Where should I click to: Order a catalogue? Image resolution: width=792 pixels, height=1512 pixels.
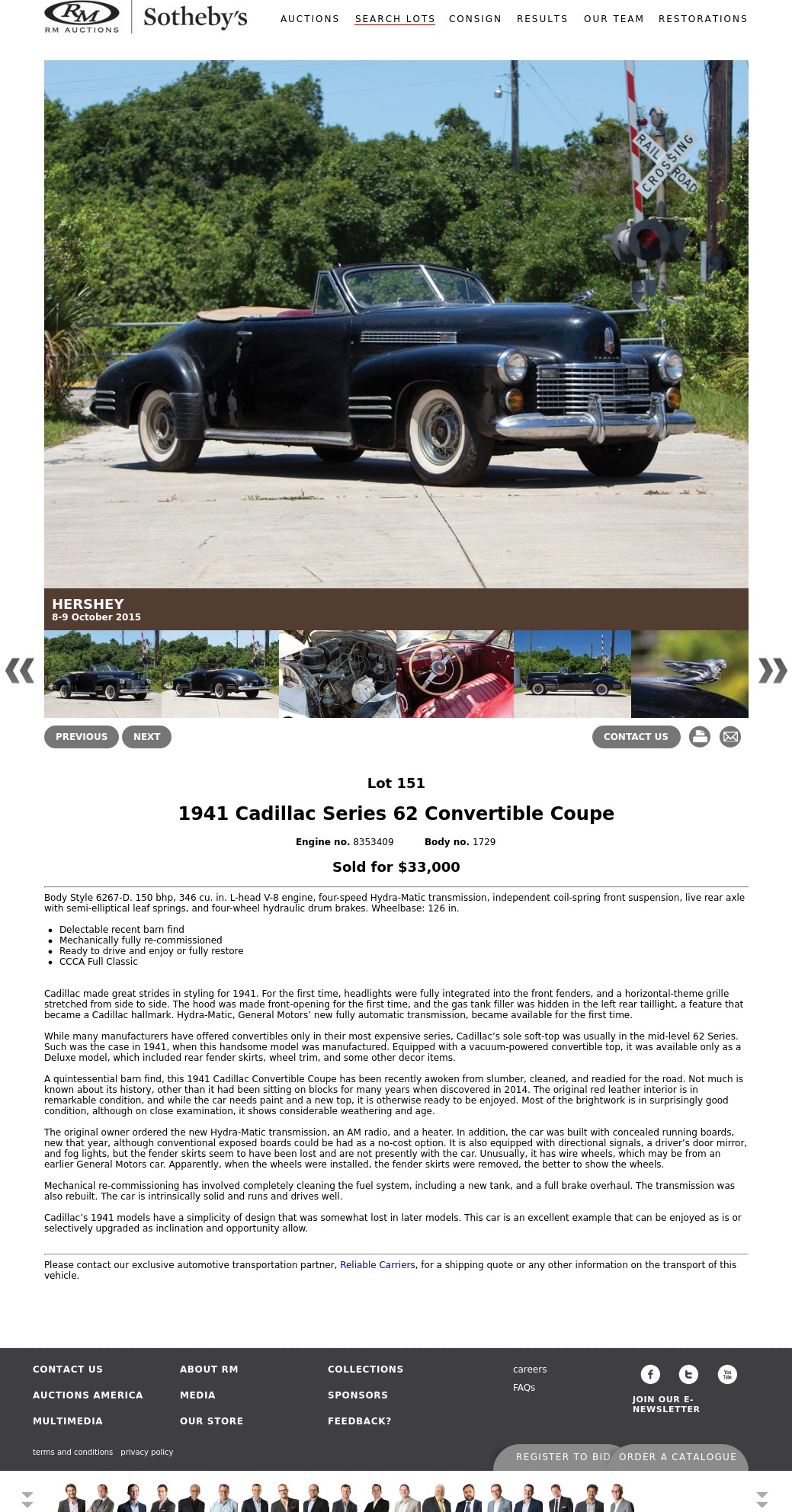678,1456
